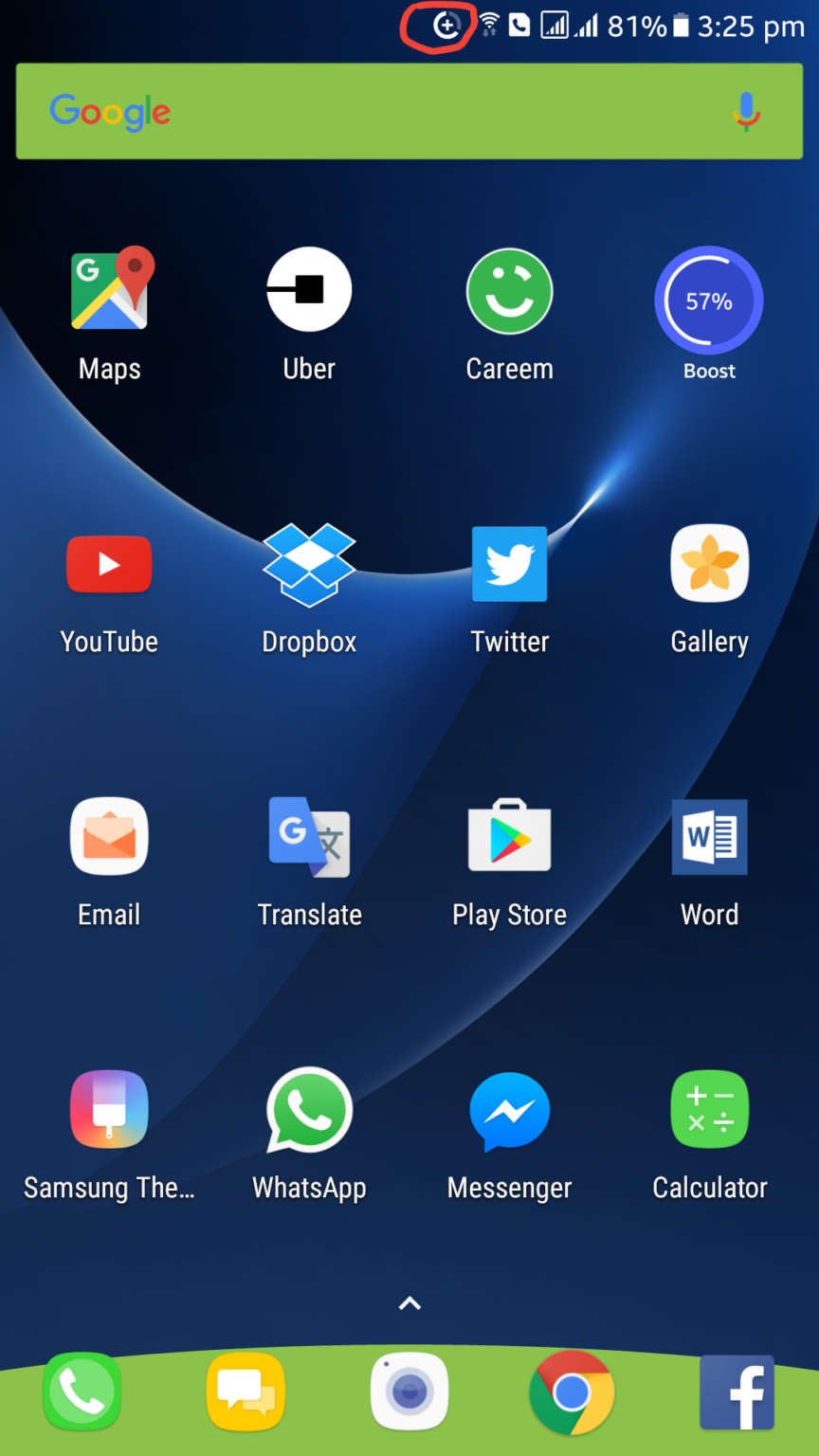Activate Google voice search via the mic
The width and height of the screenshot is (819, 1456).
746,111
